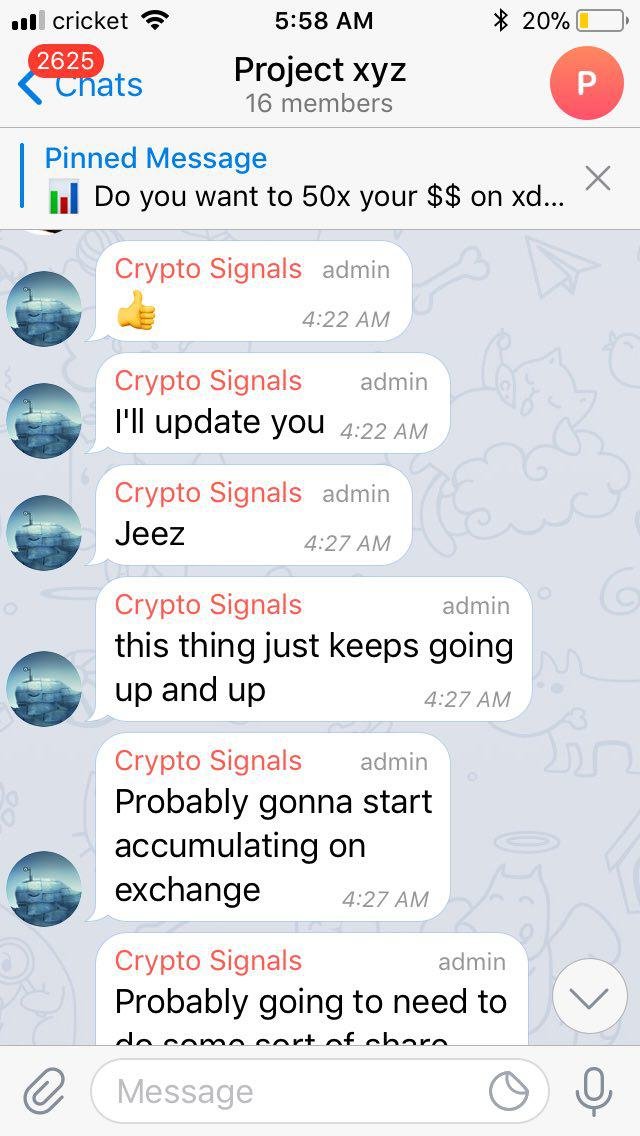Screen dimensions: 640x1136
Task: Dismiss the pinned message banner
Action: [598, 179]
